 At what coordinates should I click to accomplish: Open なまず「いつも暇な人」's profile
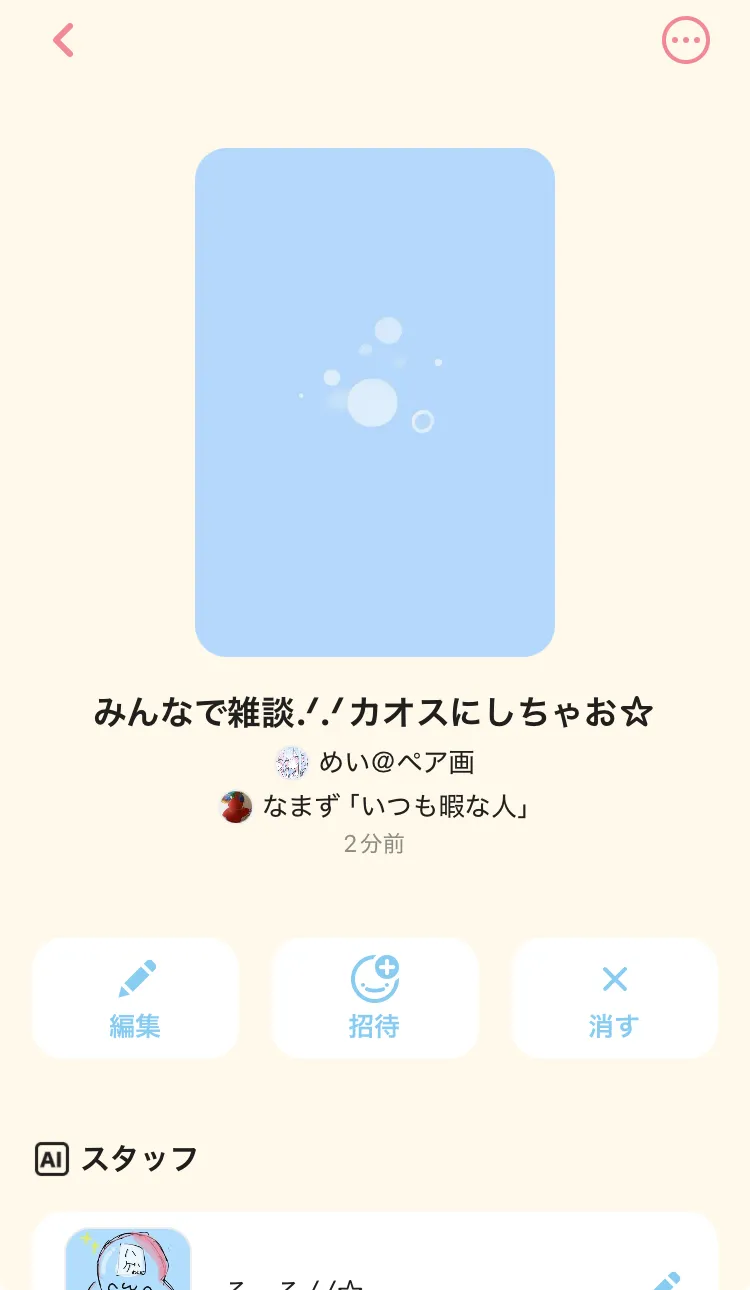[x=375, y=806]
